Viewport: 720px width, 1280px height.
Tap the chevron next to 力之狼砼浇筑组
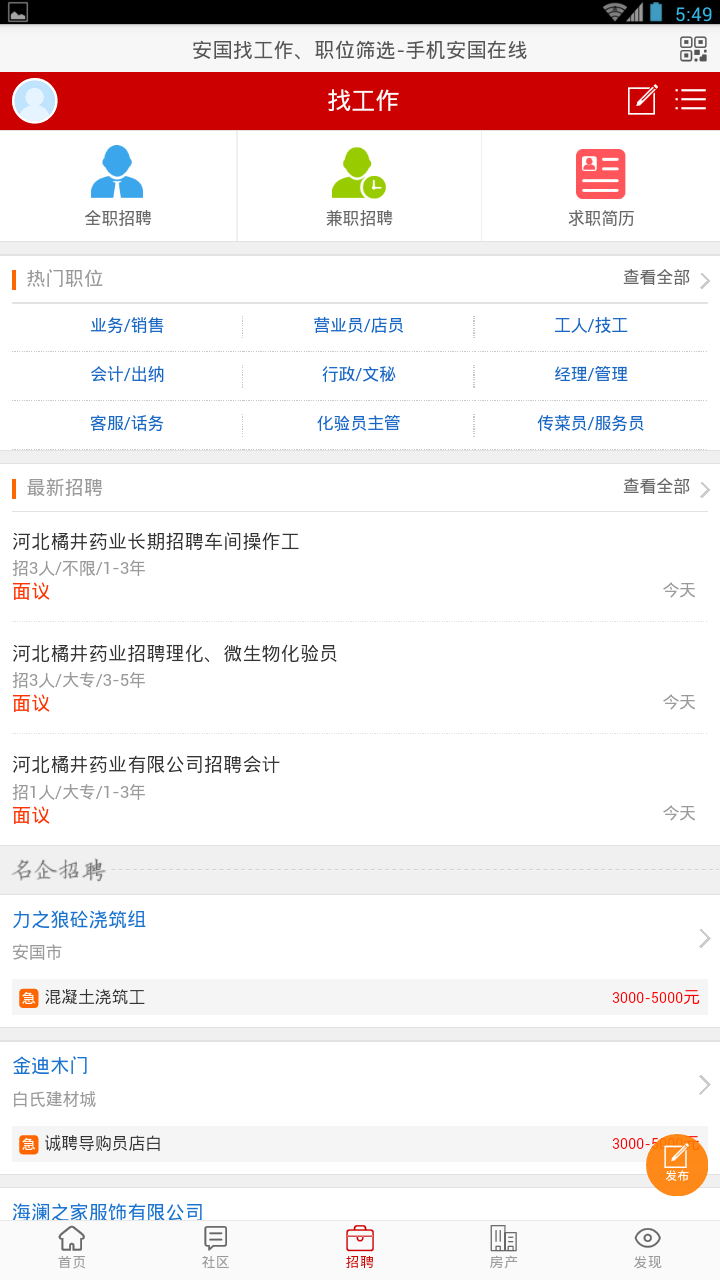coord(703,938)
